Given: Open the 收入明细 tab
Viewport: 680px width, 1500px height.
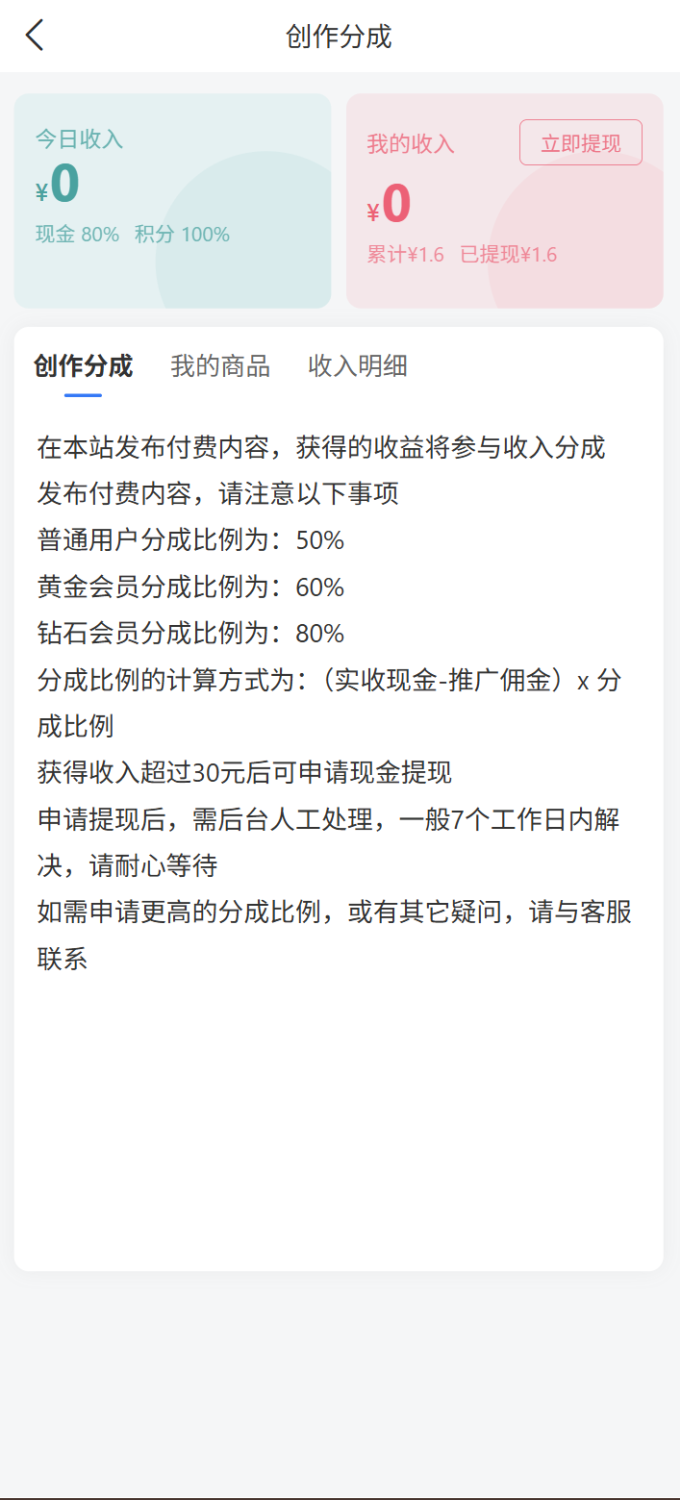Looking at the screenshot, I should coord(357,366).
